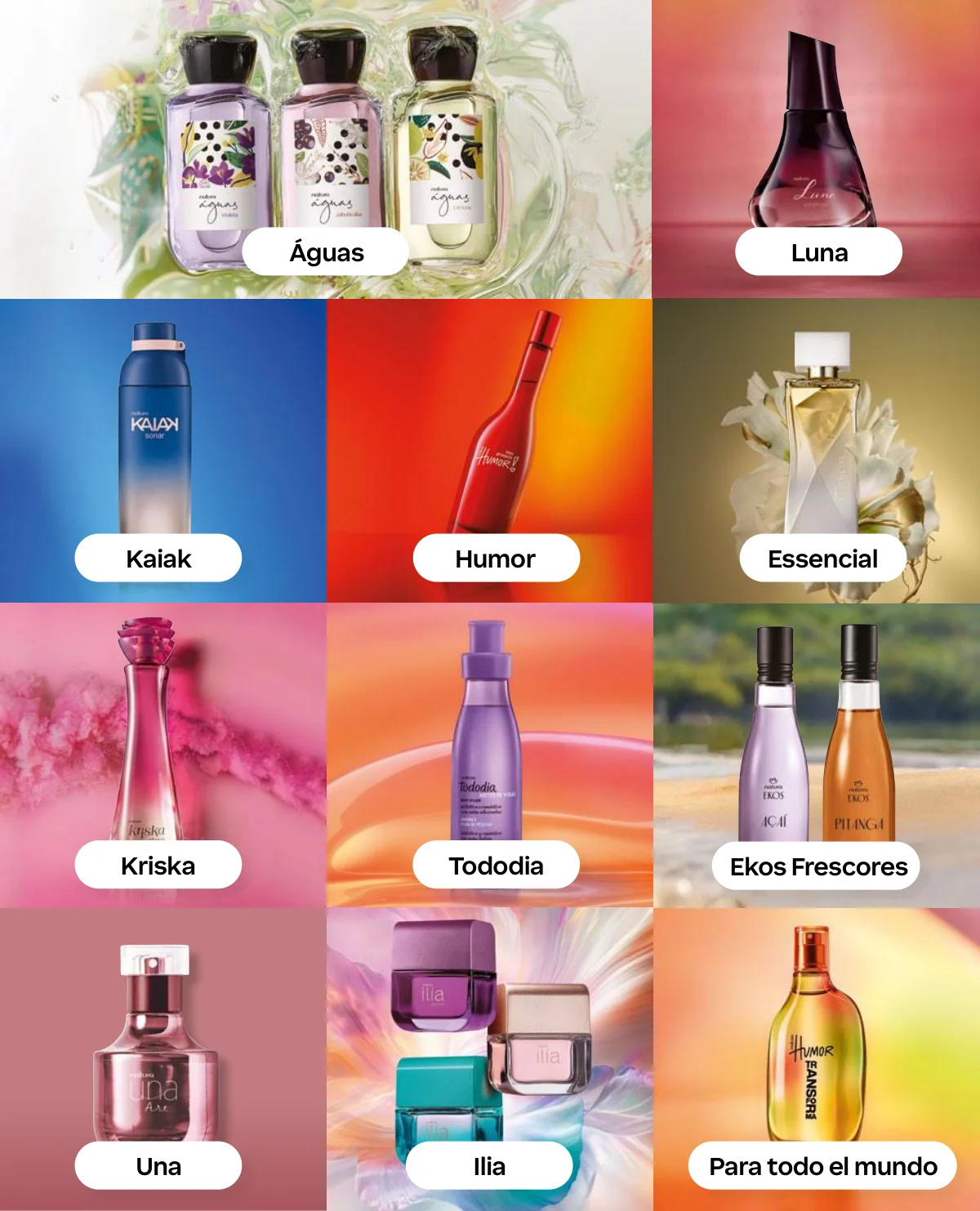
Task: View the Ilia perfume collection
Action: [x=489, y=1165]
